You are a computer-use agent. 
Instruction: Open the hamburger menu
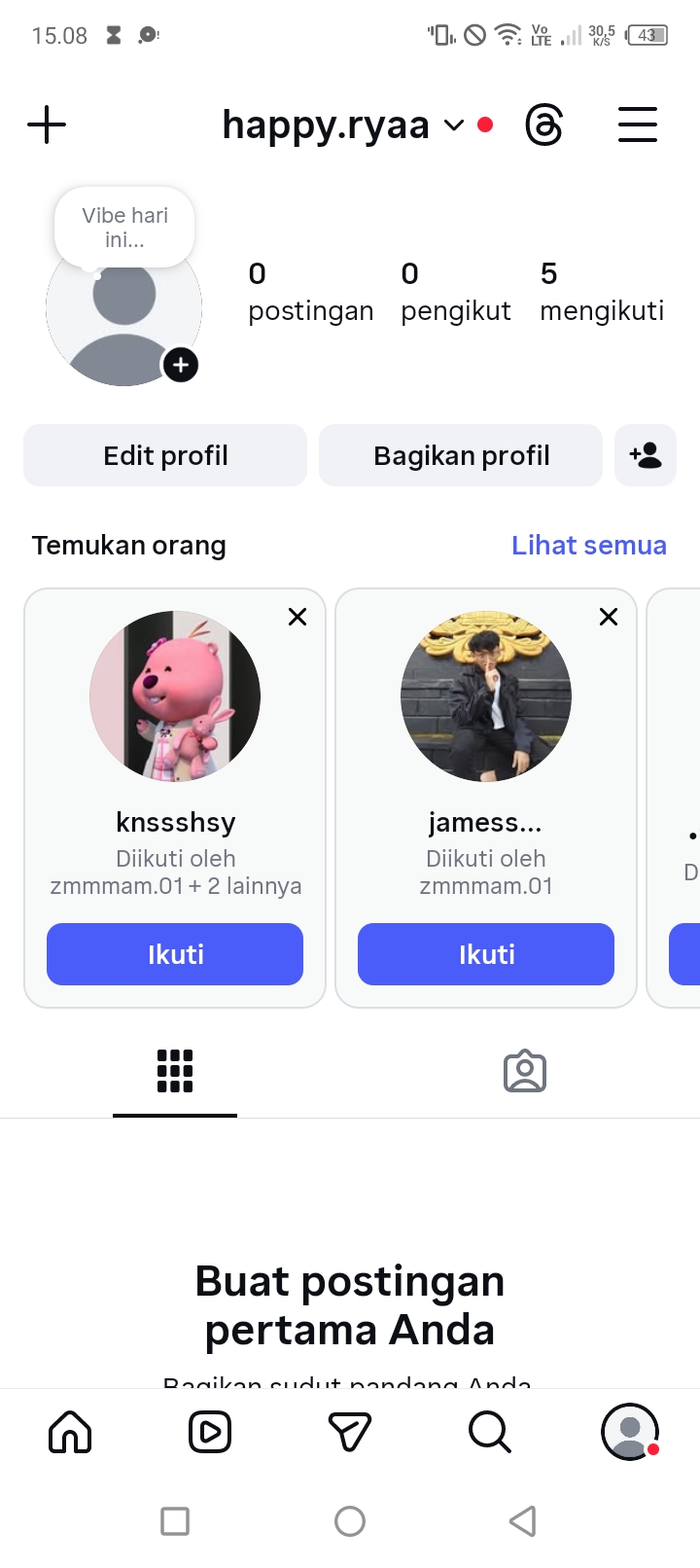(638, 125)
